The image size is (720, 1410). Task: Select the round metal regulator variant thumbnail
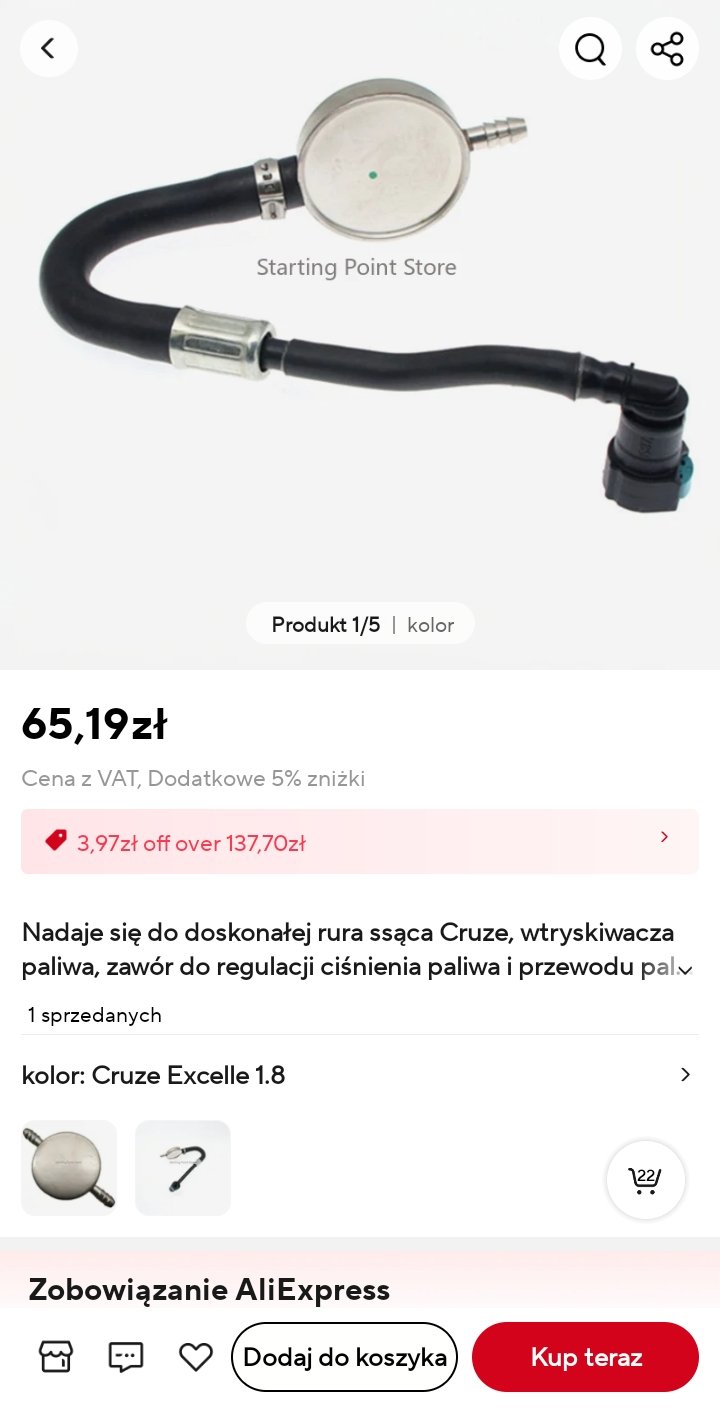coord(69,1168)
